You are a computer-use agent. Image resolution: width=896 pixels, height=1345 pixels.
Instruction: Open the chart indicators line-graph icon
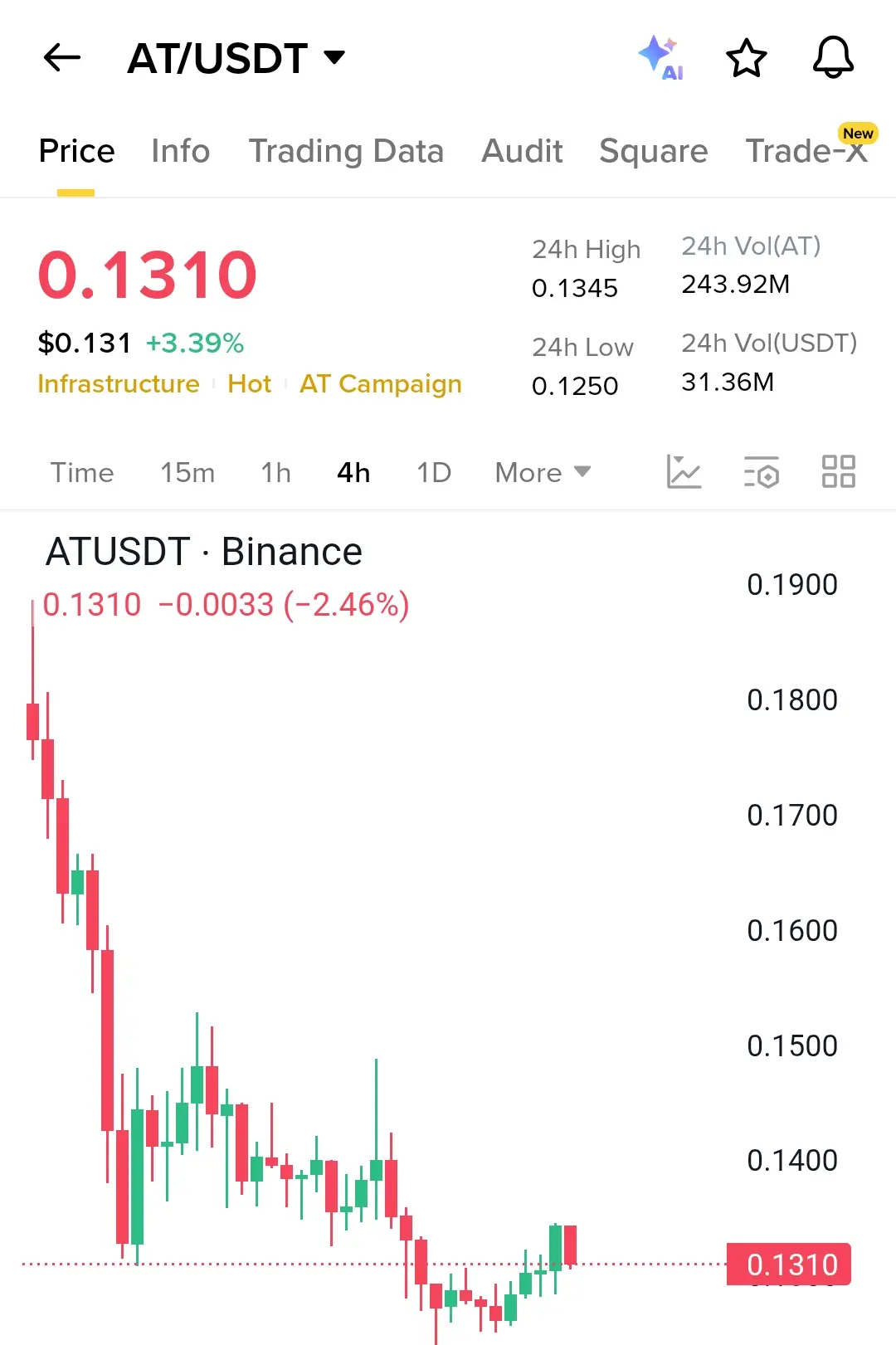click(684, 472)
